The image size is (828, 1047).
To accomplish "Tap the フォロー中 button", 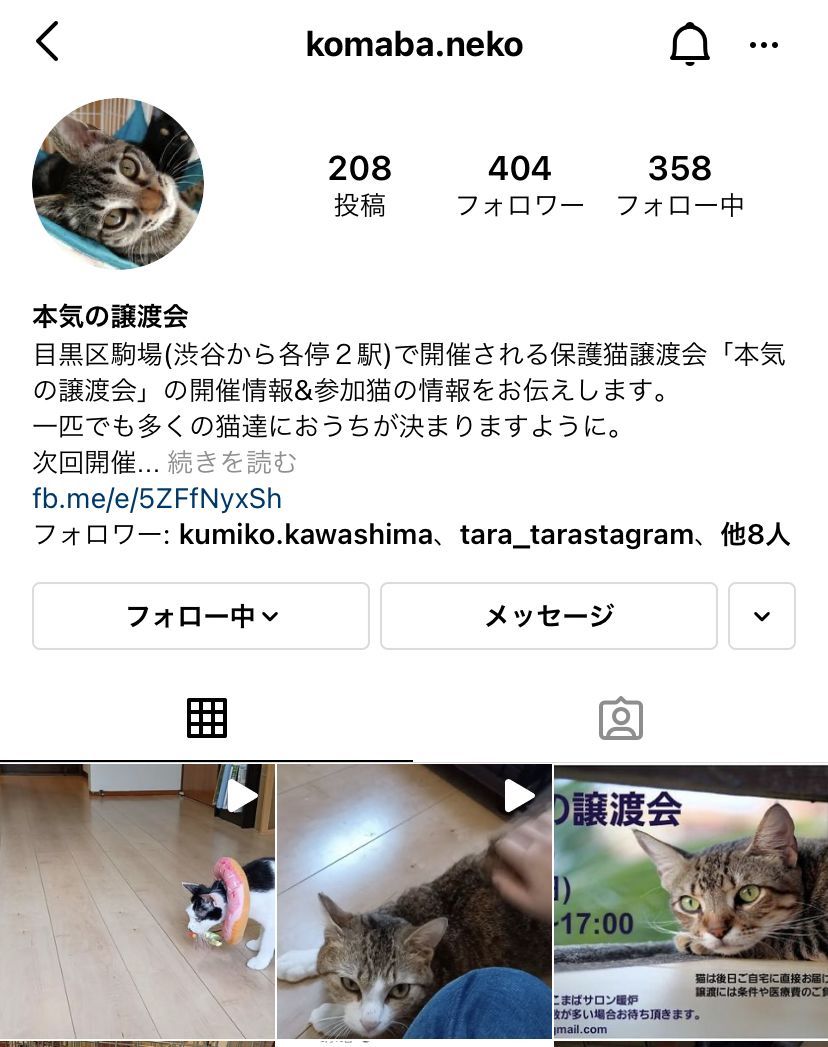I will pos(201,616).
